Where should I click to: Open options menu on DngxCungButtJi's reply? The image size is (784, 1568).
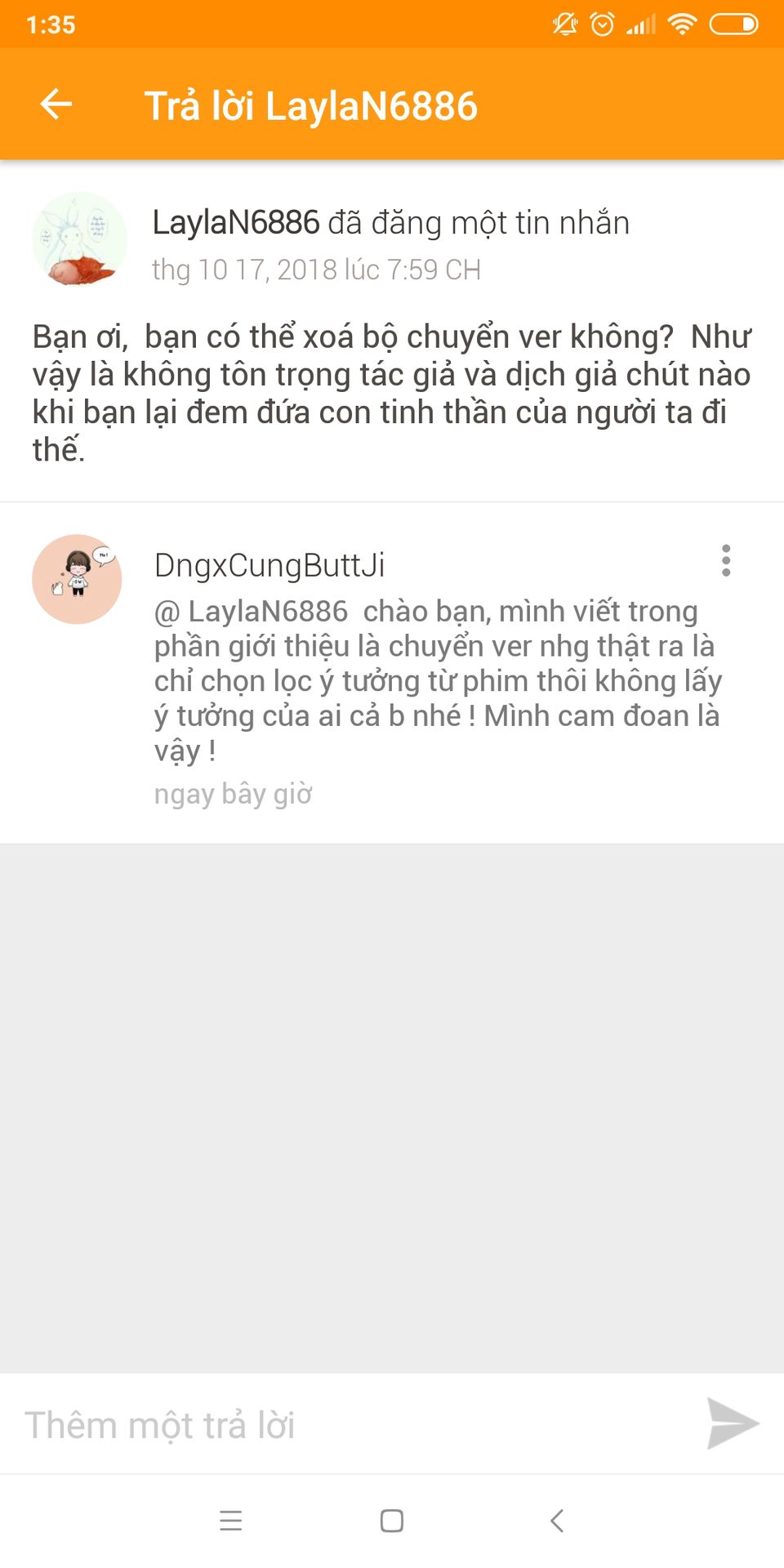tap(725, 561)
